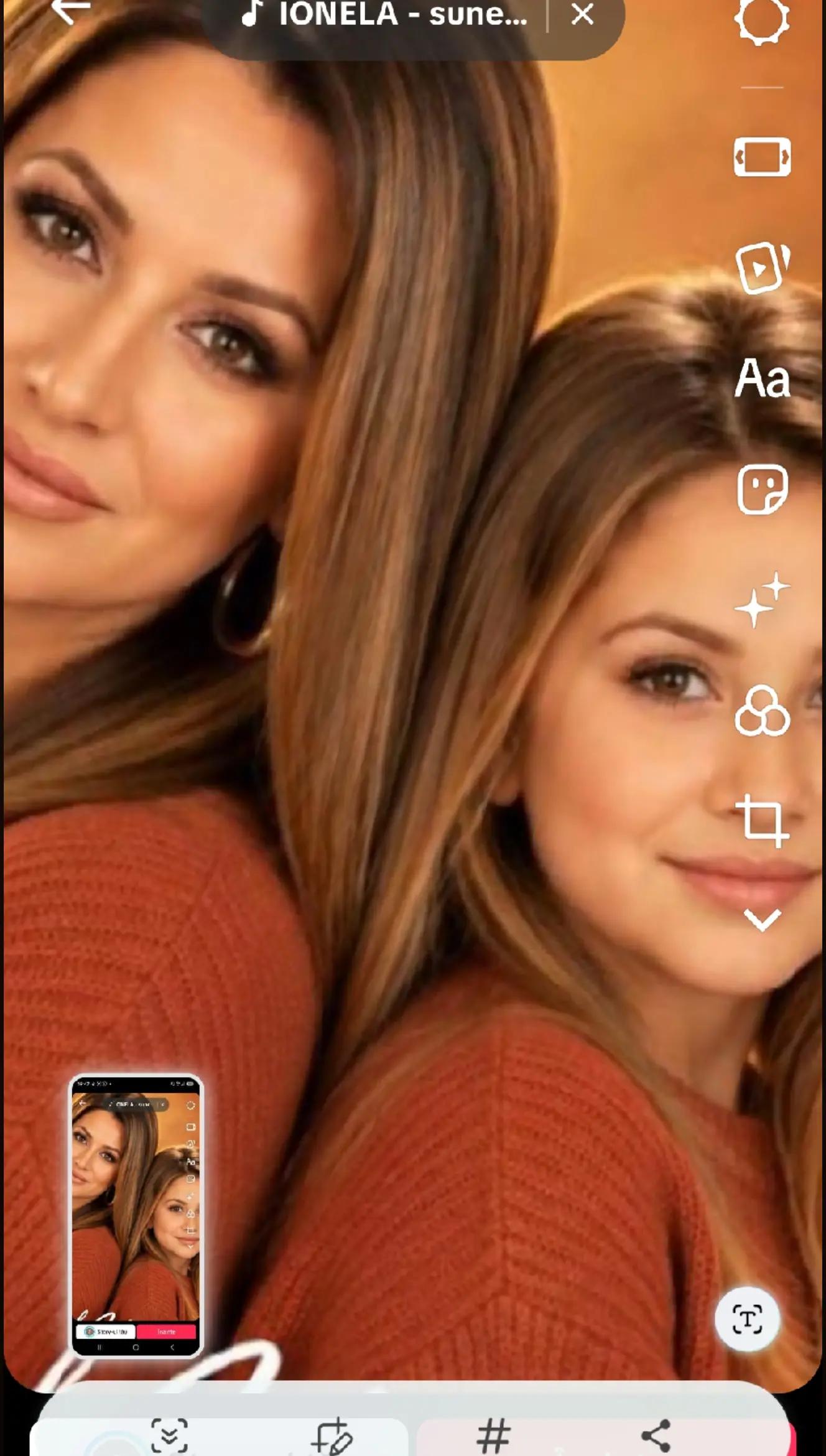Open the templates tool
Viewport: 826px width, 1456px height.
click(762, 268)
